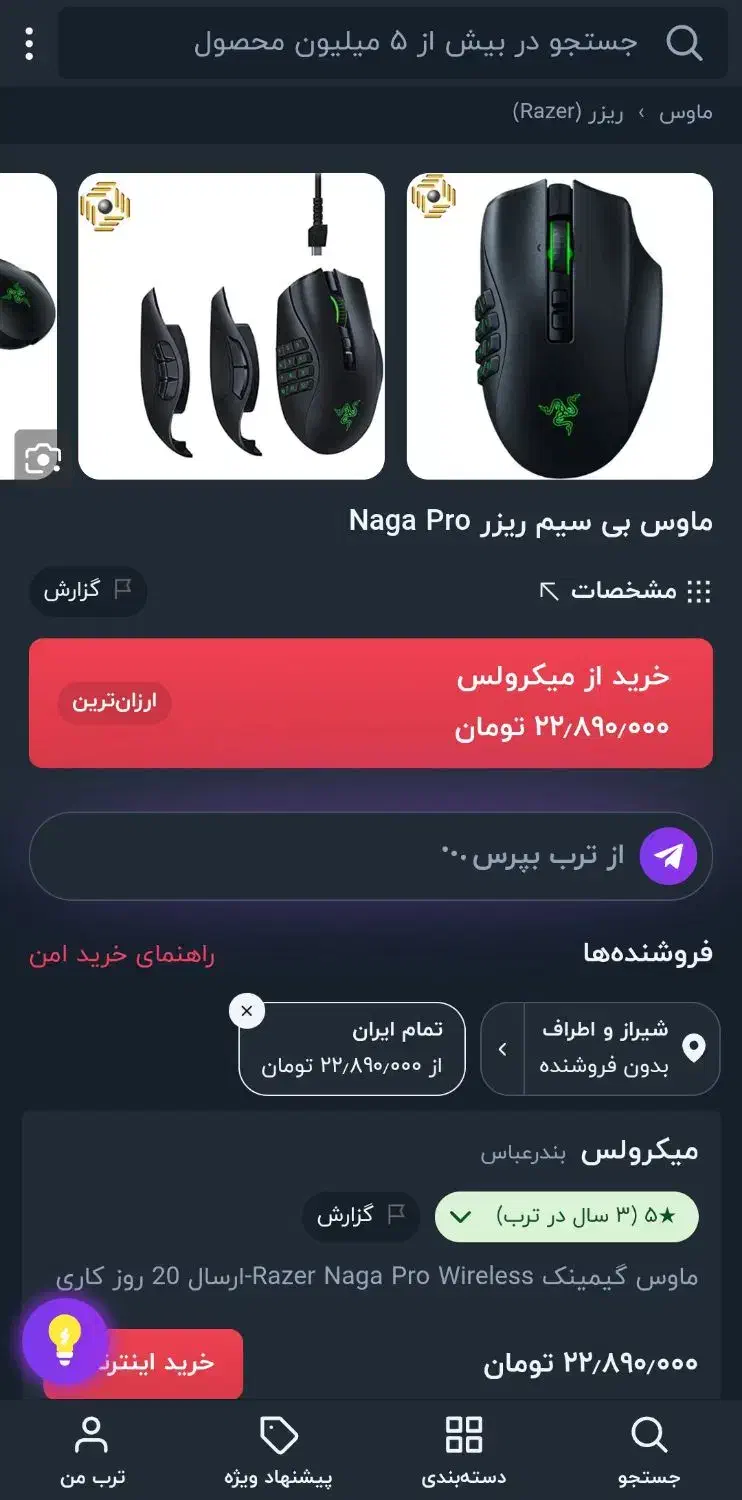Tap the location pin icon on the seller filter
The height and width of the screenshot is (1500, 742).
[692, 1049]
